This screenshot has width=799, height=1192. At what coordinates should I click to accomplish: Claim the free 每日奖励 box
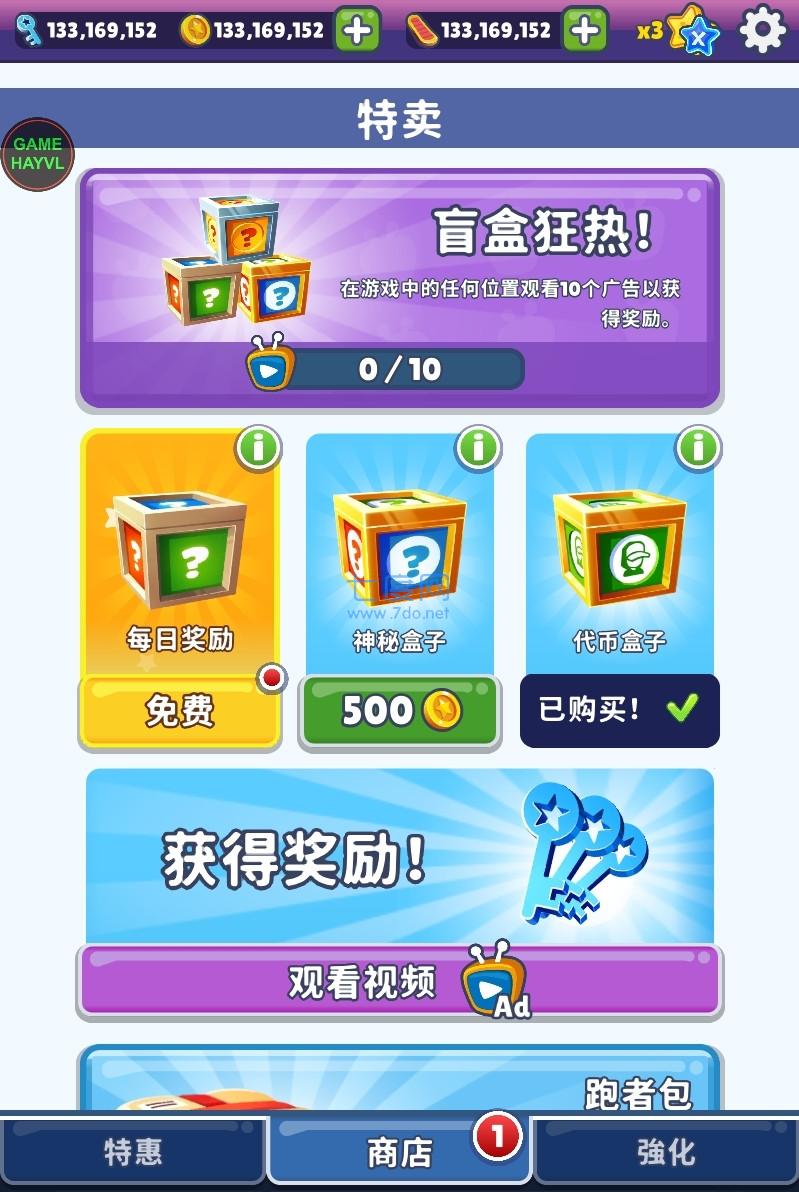pyautogui.click(x=180, y=711)
